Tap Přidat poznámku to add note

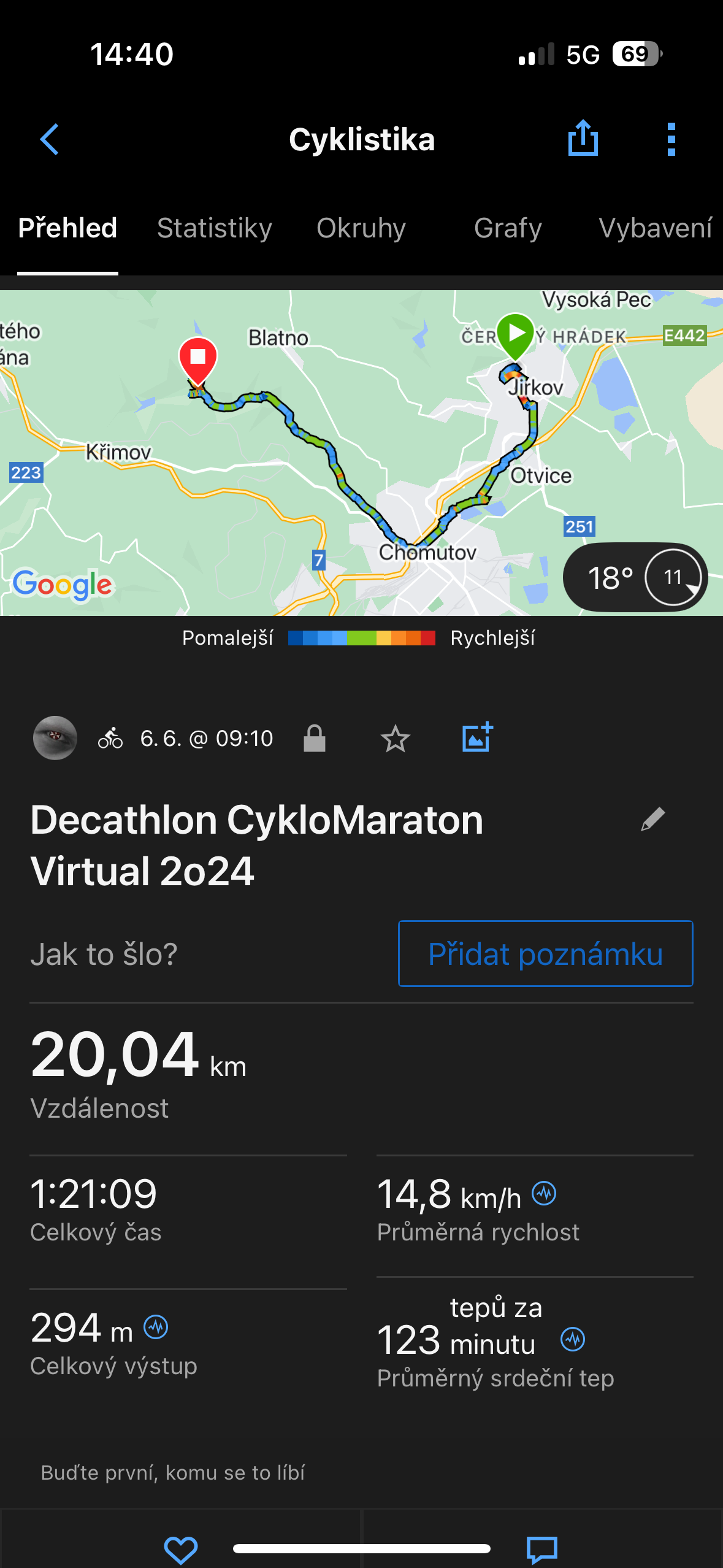(545, 954)
